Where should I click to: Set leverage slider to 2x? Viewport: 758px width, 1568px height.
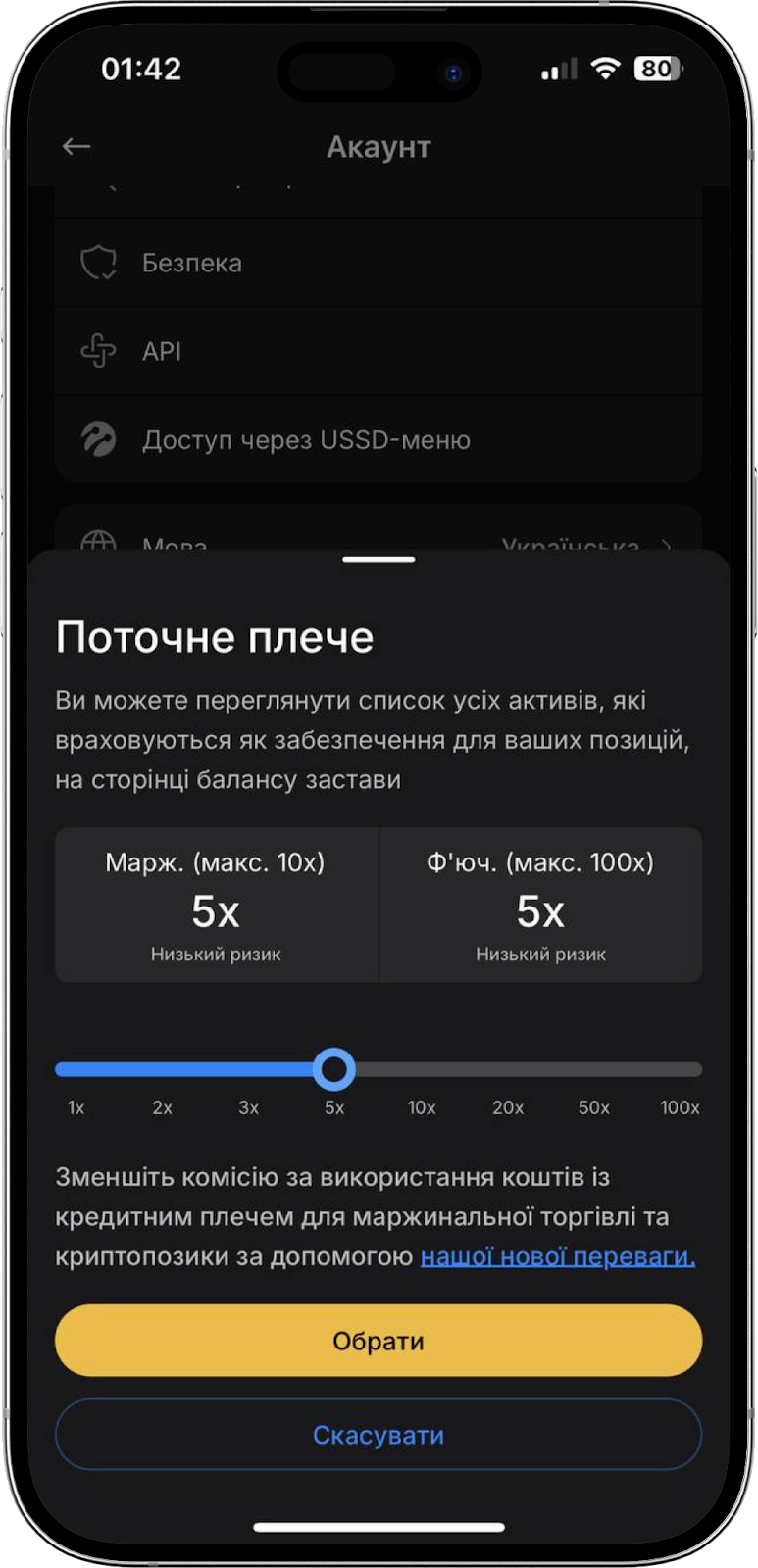coord(163,1069)
